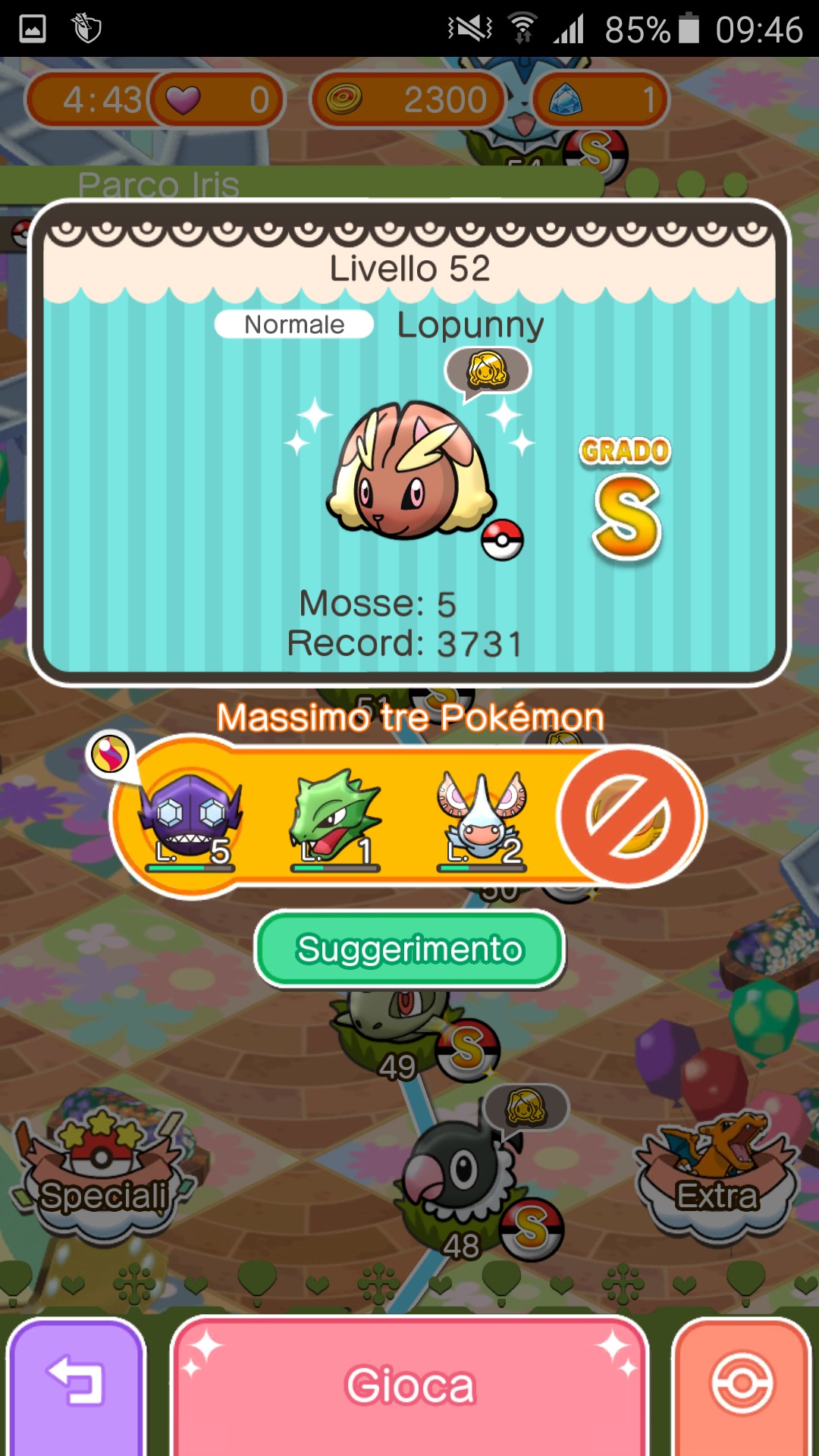Tap the Suggerimento button
This screenshot has height=1456, width=819.
409,949
